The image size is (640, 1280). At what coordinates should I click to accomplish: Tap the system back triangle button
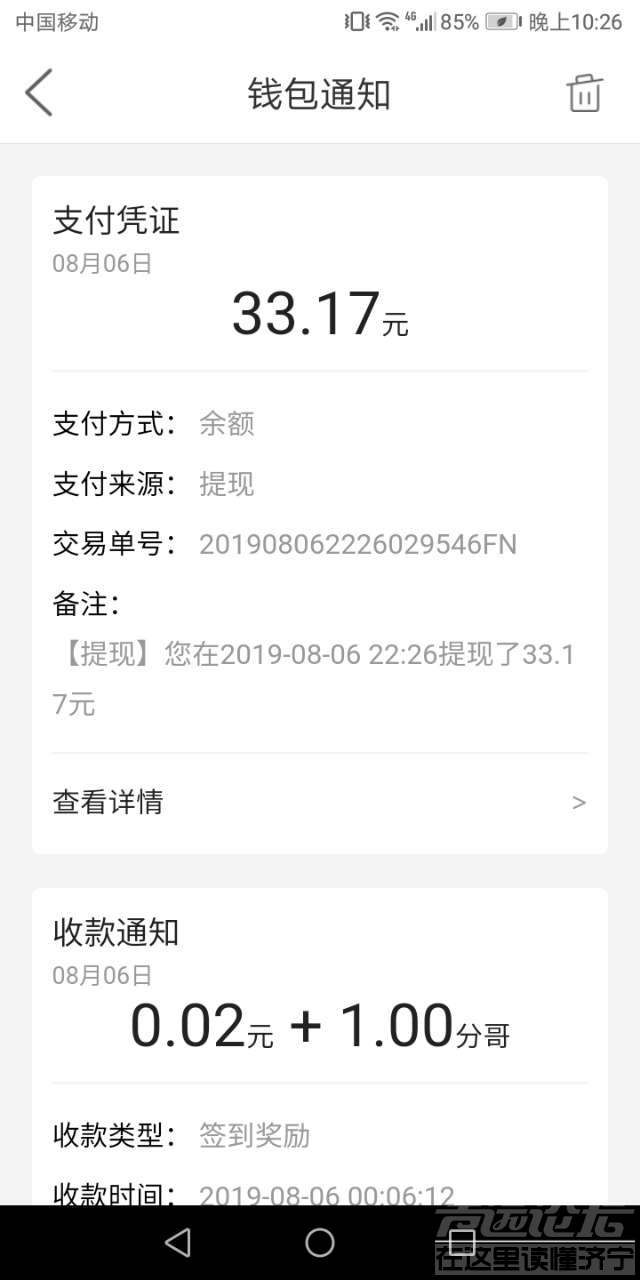click(178, 1242)
